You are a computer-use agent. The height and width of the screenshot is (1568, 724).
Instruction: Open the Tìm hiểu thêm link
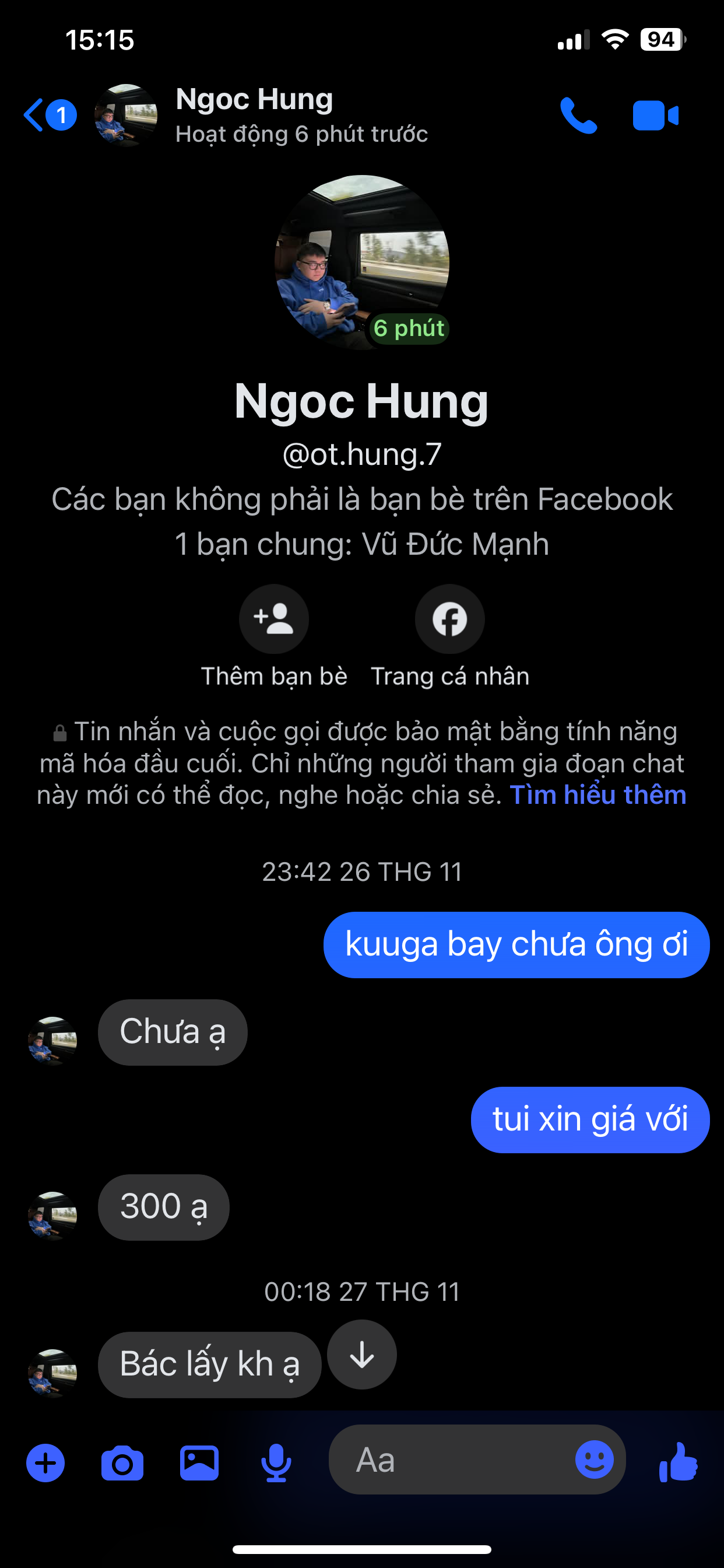[x=598, y=795]
